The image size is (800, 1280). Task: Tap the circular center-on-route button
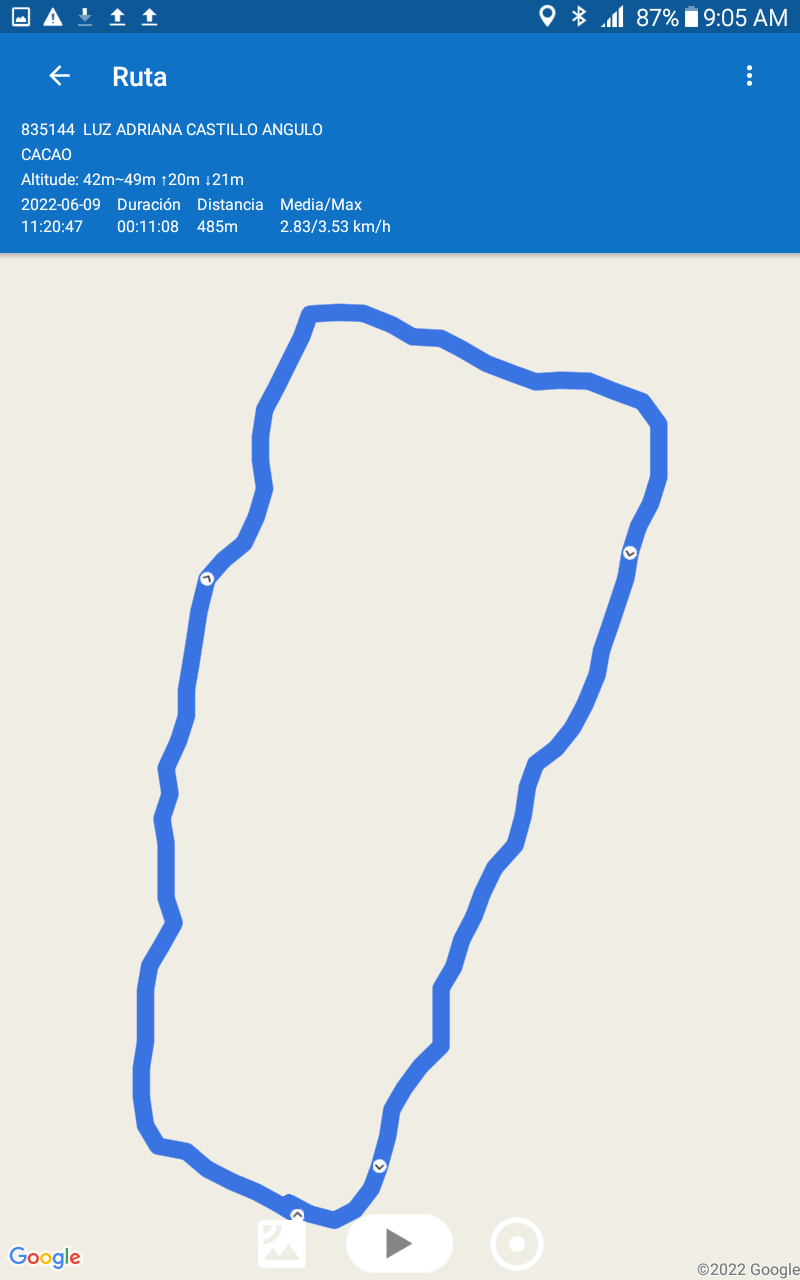[x=517, y=1244]
